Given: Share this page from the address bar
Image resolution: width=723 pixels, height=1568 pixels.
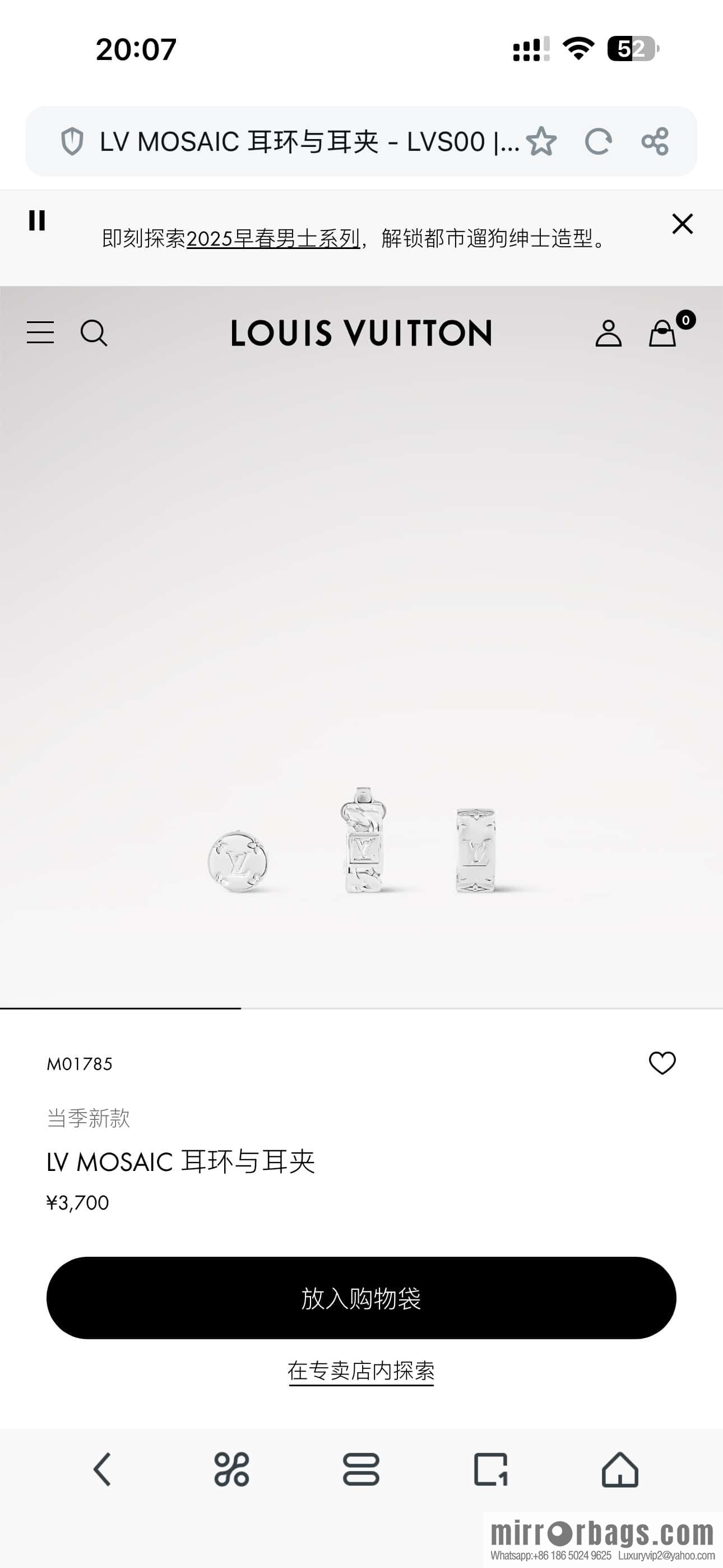Looking at the screenshot, I should 655,142.
